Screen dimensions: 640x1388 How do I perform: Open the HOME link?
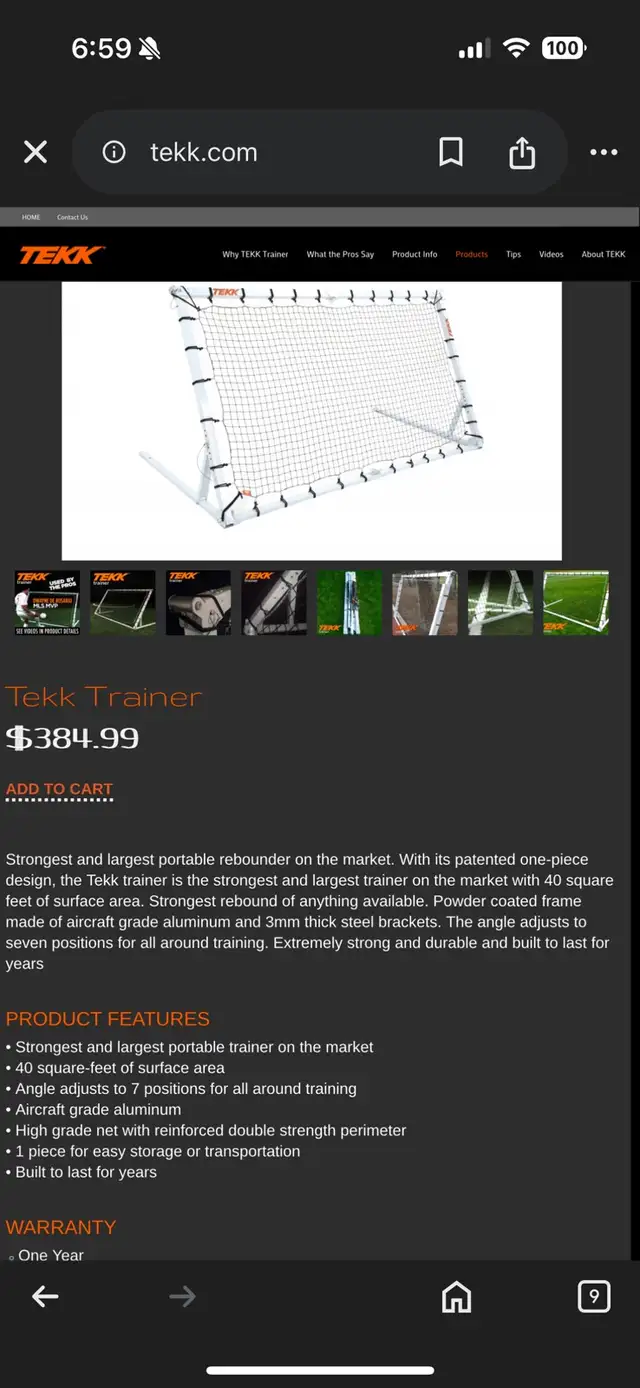[31, 217]
